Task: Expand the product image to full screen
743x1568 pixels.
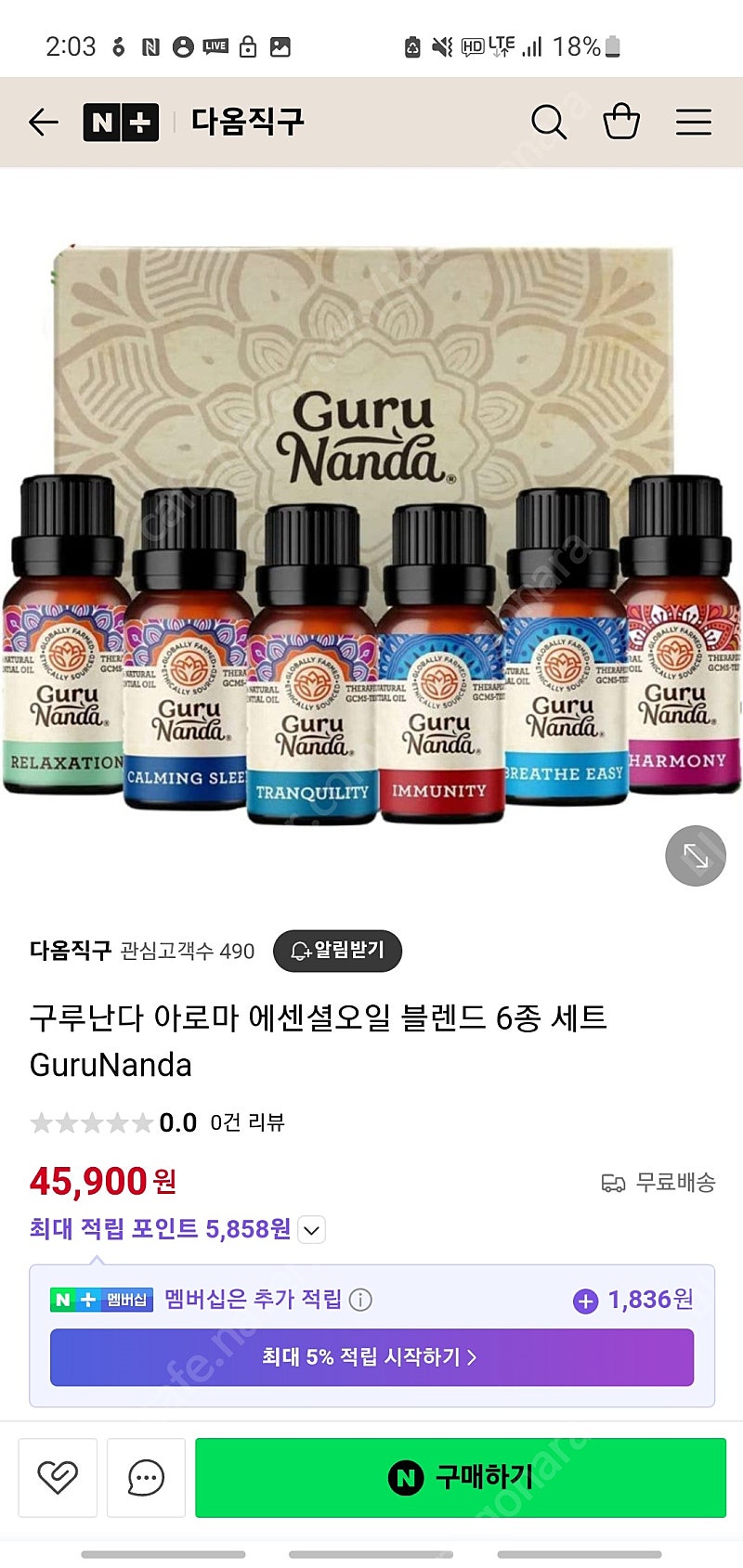Action: (x=696, y=856)
